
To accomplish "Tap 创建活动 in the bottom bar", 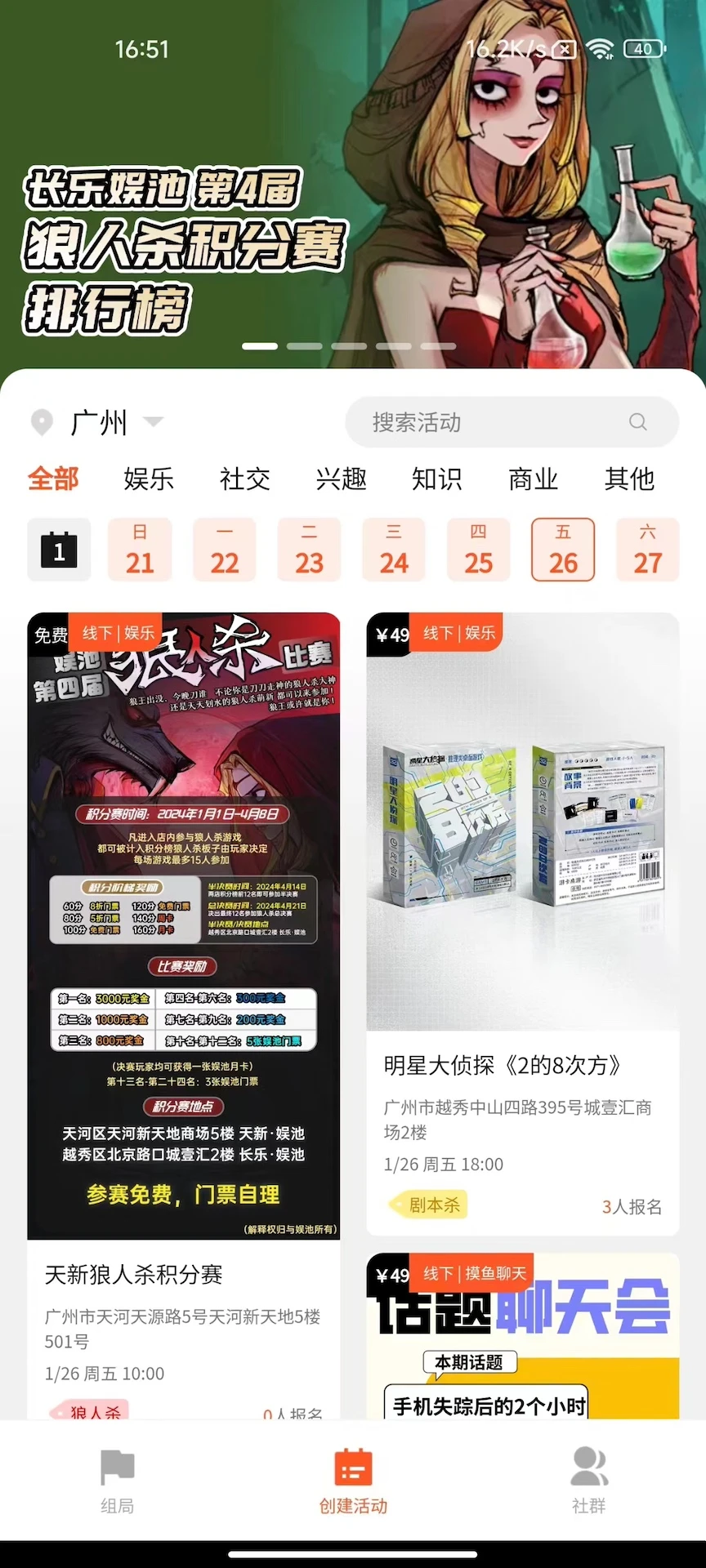I will 353,1481.
